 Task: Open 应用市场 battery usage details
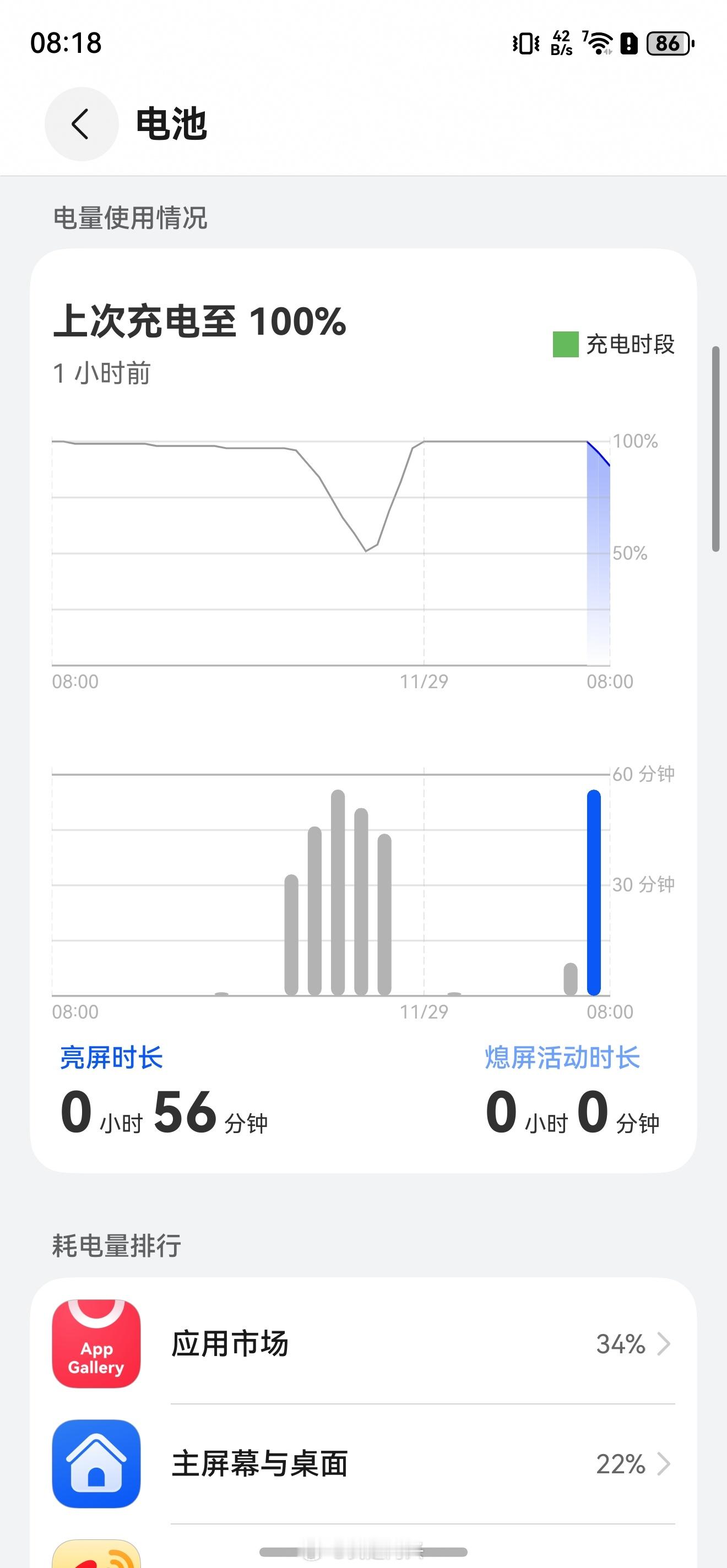[x=363, y=1344]
